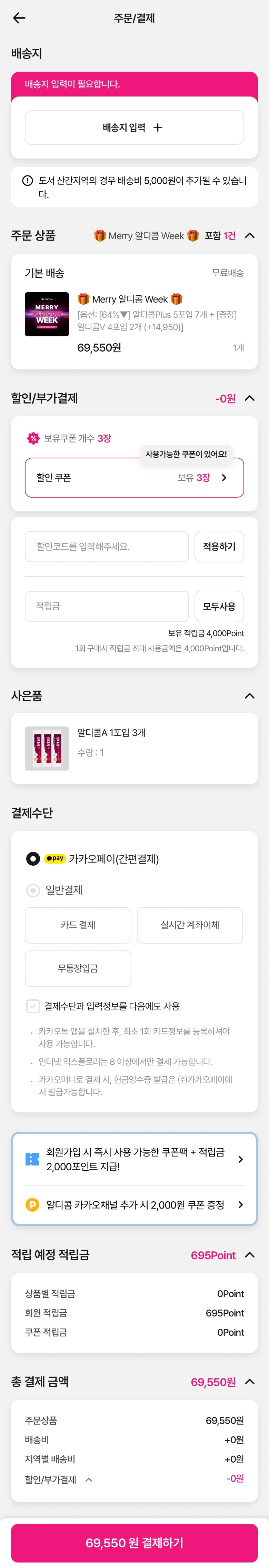The image size is (269, 1568).
Task: Choose 카드 결제
Action: click(78, 925)
